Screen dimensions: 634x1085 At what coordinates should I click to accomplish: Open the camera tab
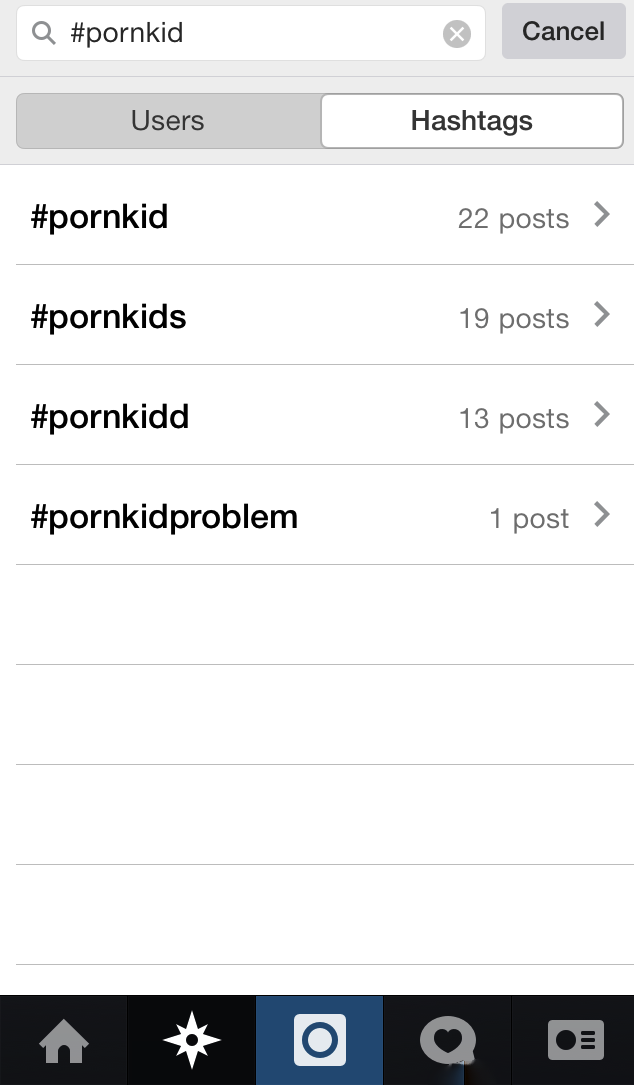tap(319, 1041)
